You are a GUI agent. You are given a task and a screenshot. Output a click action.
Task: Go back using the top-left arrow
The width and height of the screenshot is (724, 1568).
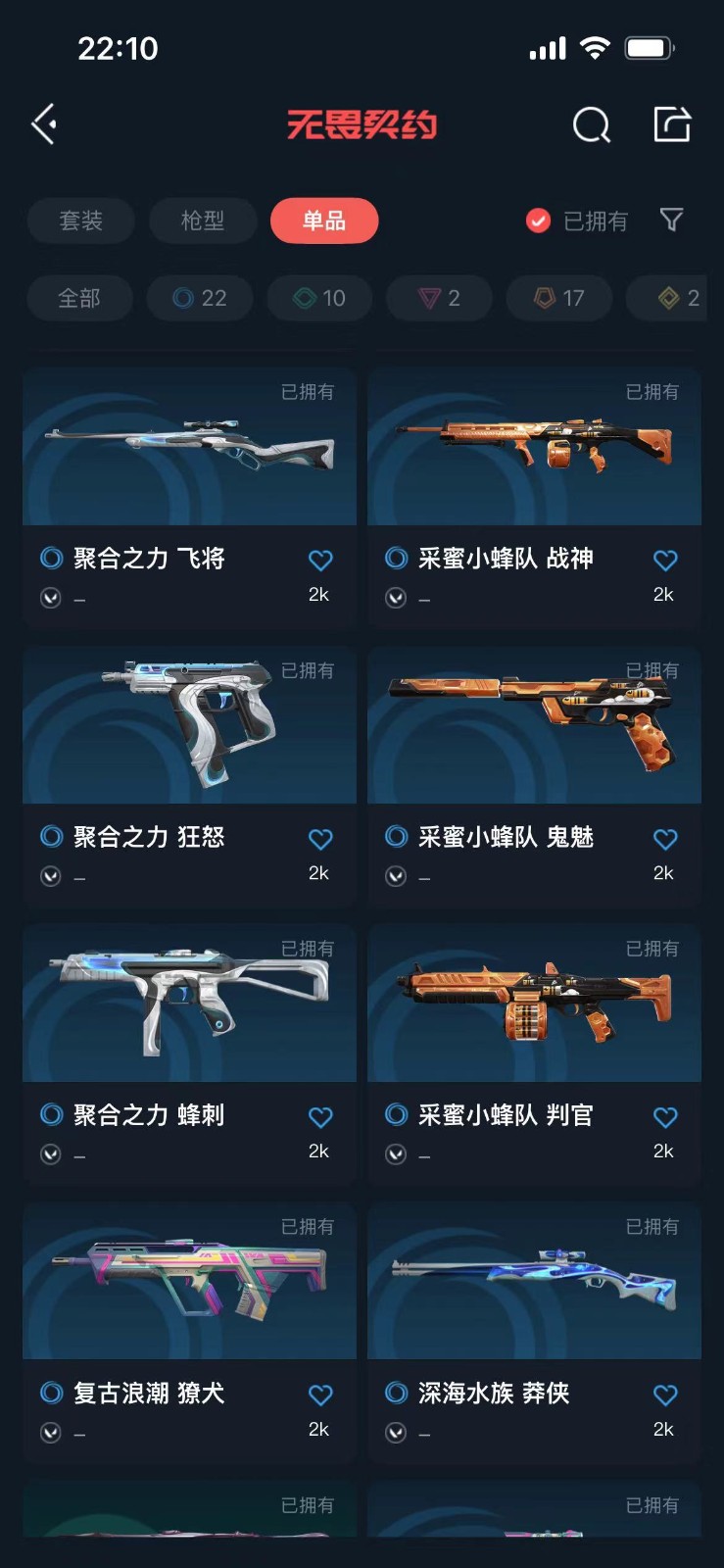pos(44,124)
